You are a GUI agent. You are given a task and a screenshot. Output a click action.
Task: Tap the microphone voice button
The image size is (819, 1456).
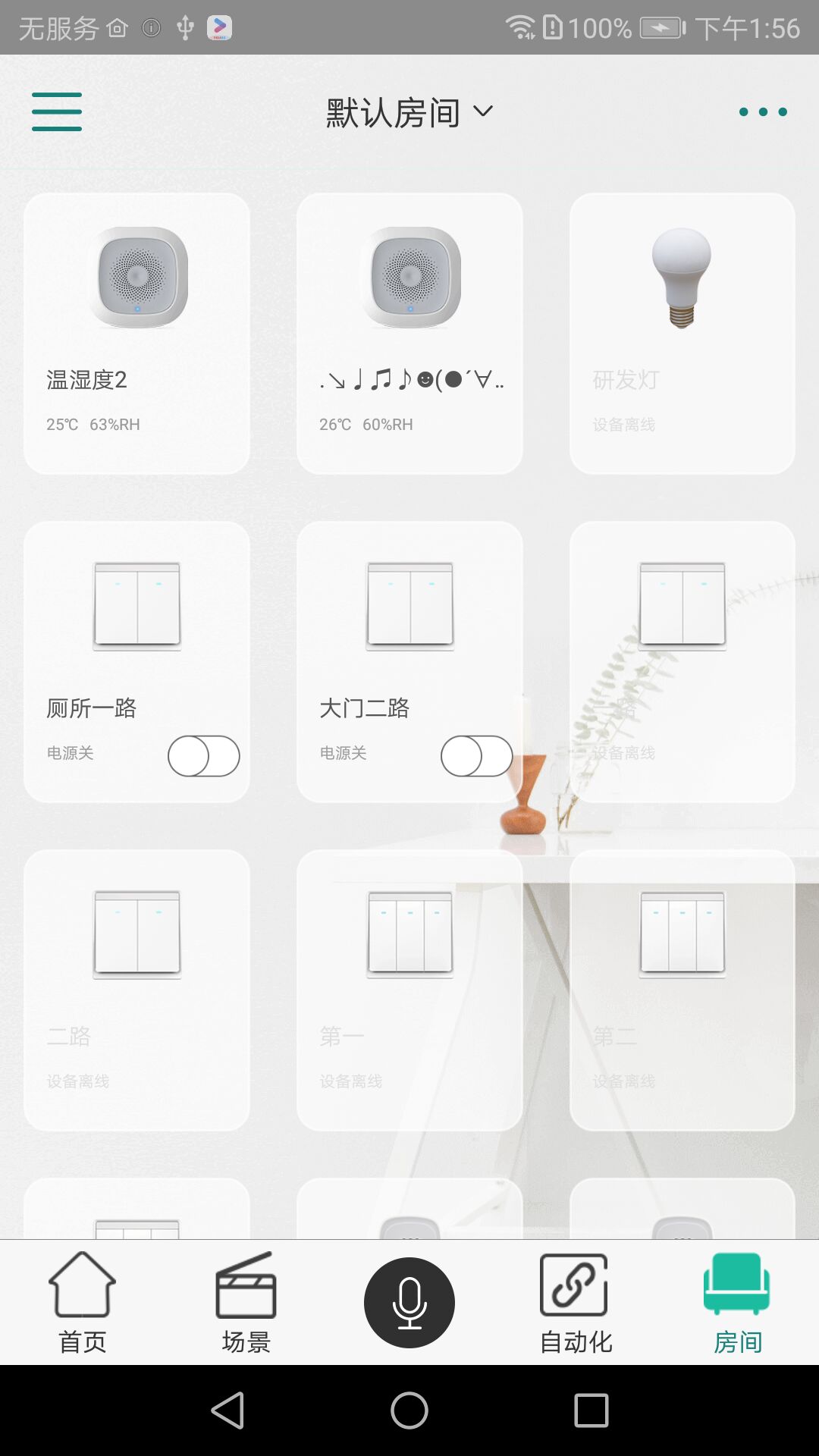[x=409, y=1303]
